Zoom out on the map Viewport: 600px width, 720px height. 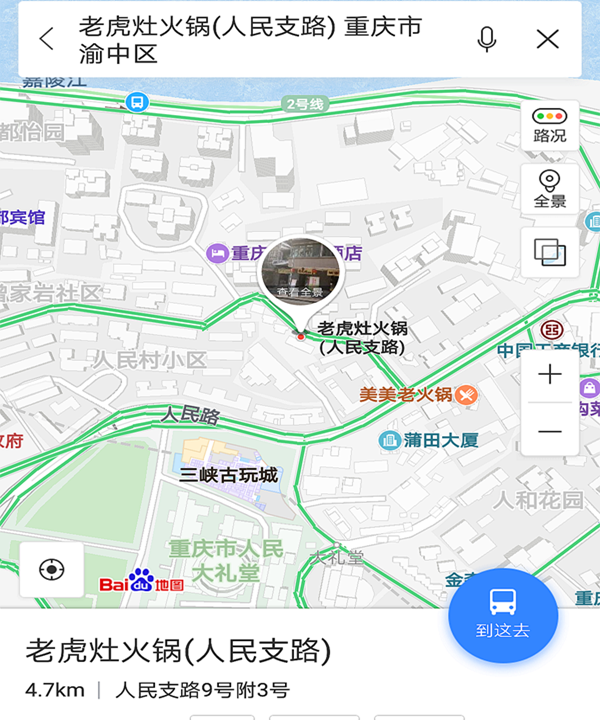pyautogui.click(x=550, y=431)
